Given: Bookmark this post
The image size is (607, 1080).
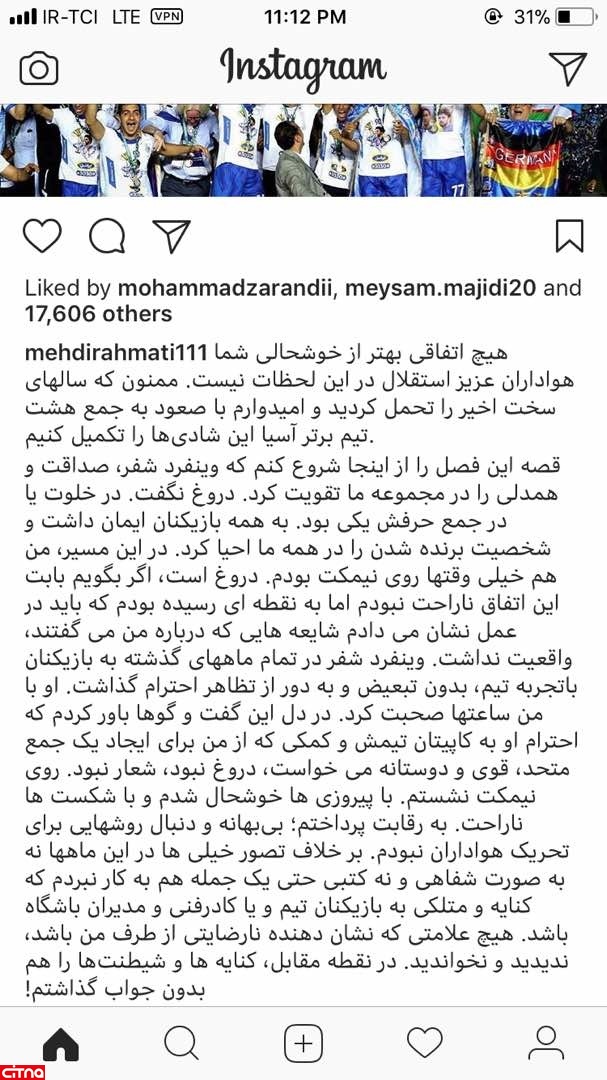Looking at the screenshot, I should point(569,236).
